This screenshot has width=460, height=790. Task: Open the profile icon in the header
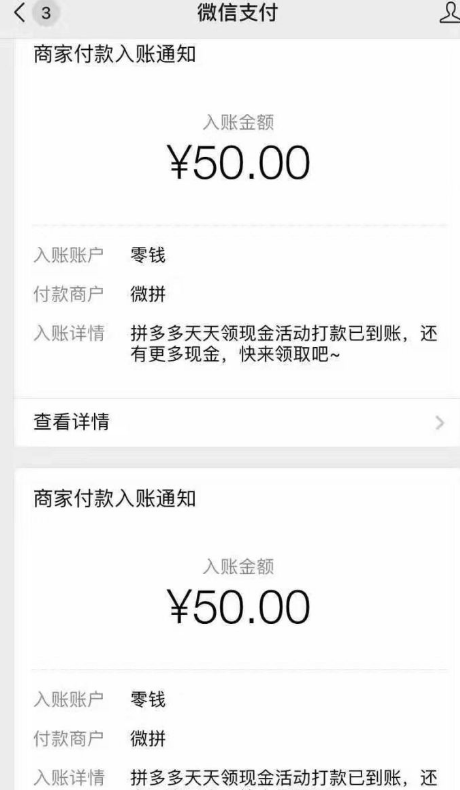pos(450,13)
